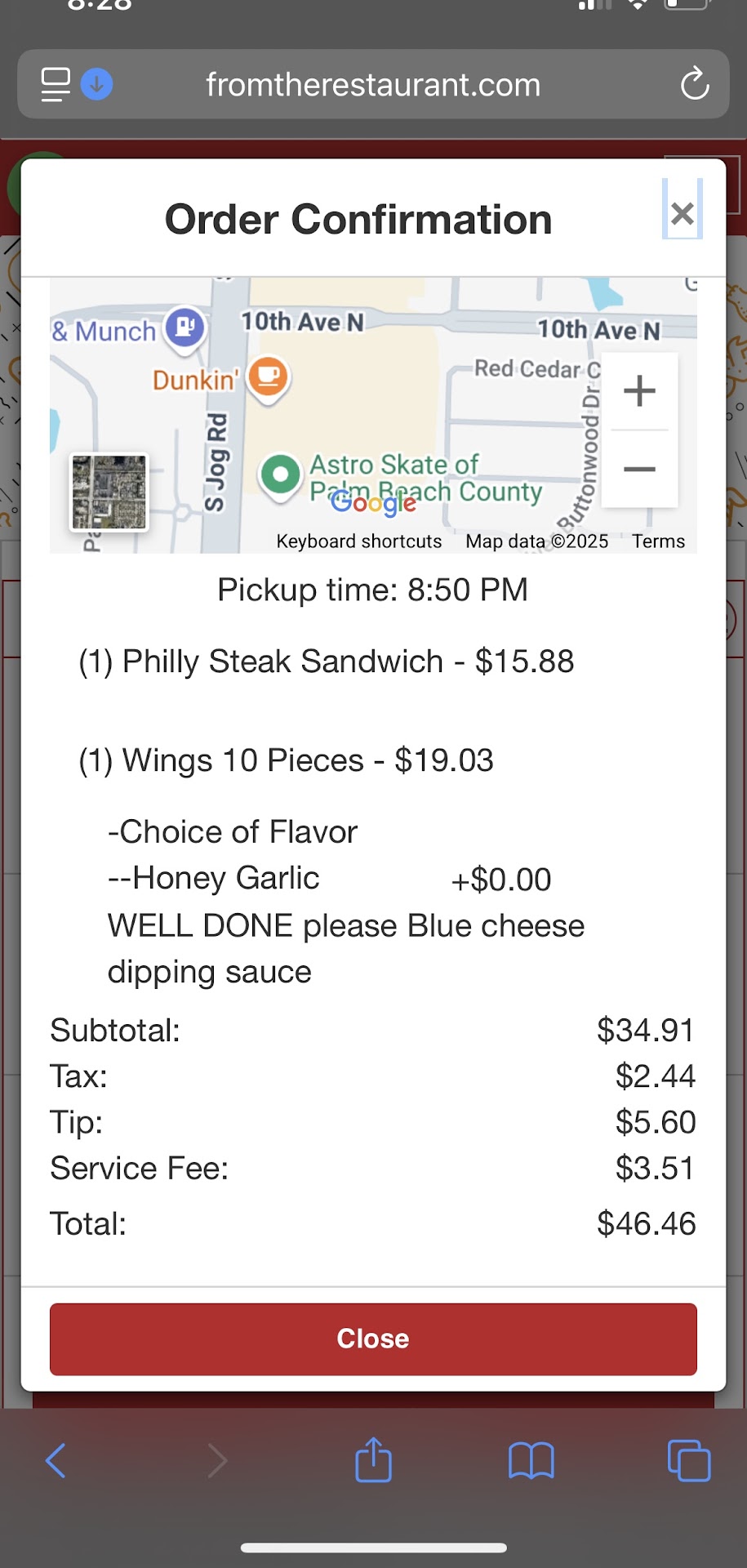Tap the red Close button
747x1568 pixels.
tap(373, 1339)
